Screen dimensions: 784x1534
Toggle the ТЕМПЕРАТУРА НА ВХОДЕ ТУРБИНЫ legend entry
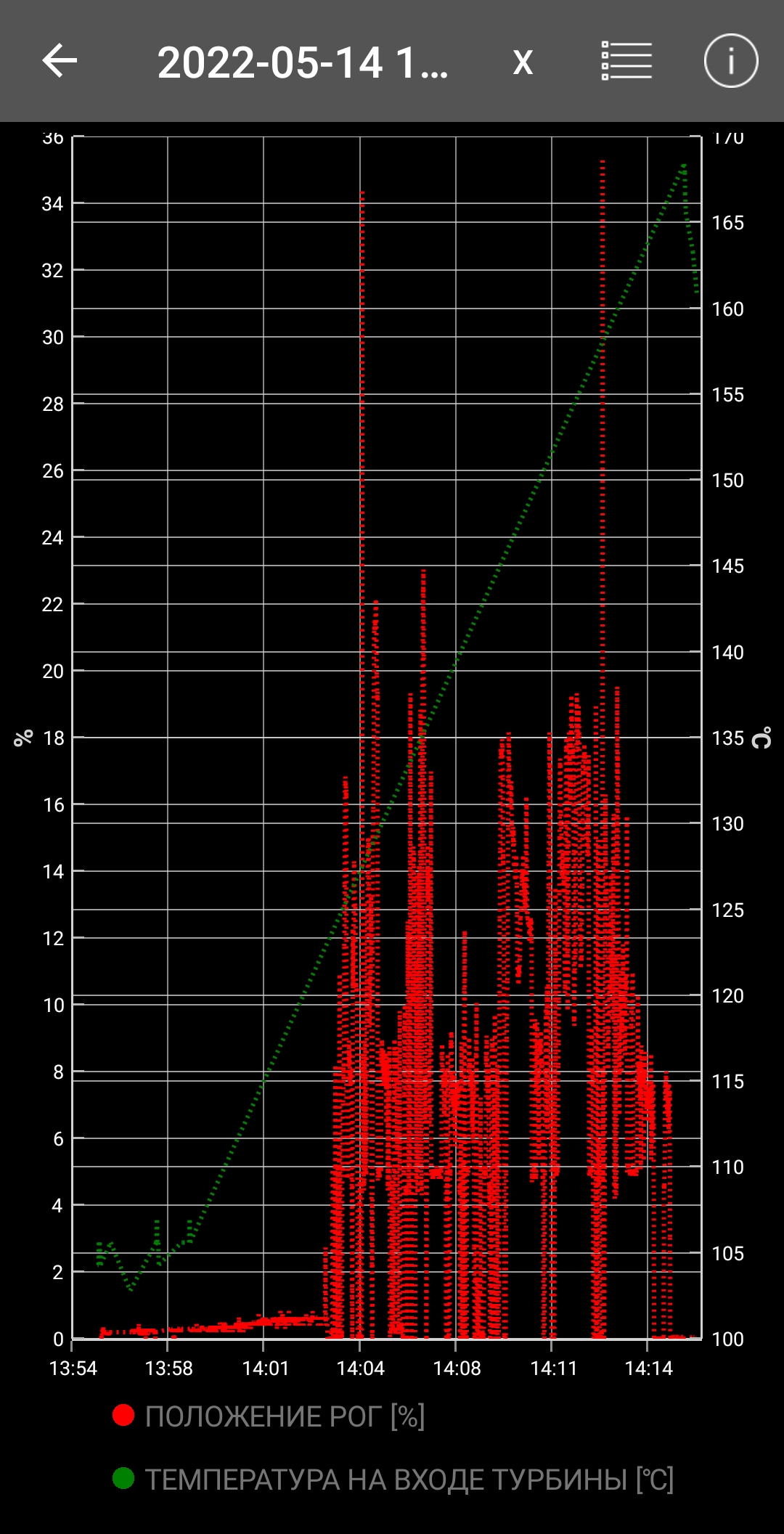(x=393, y=1479)
